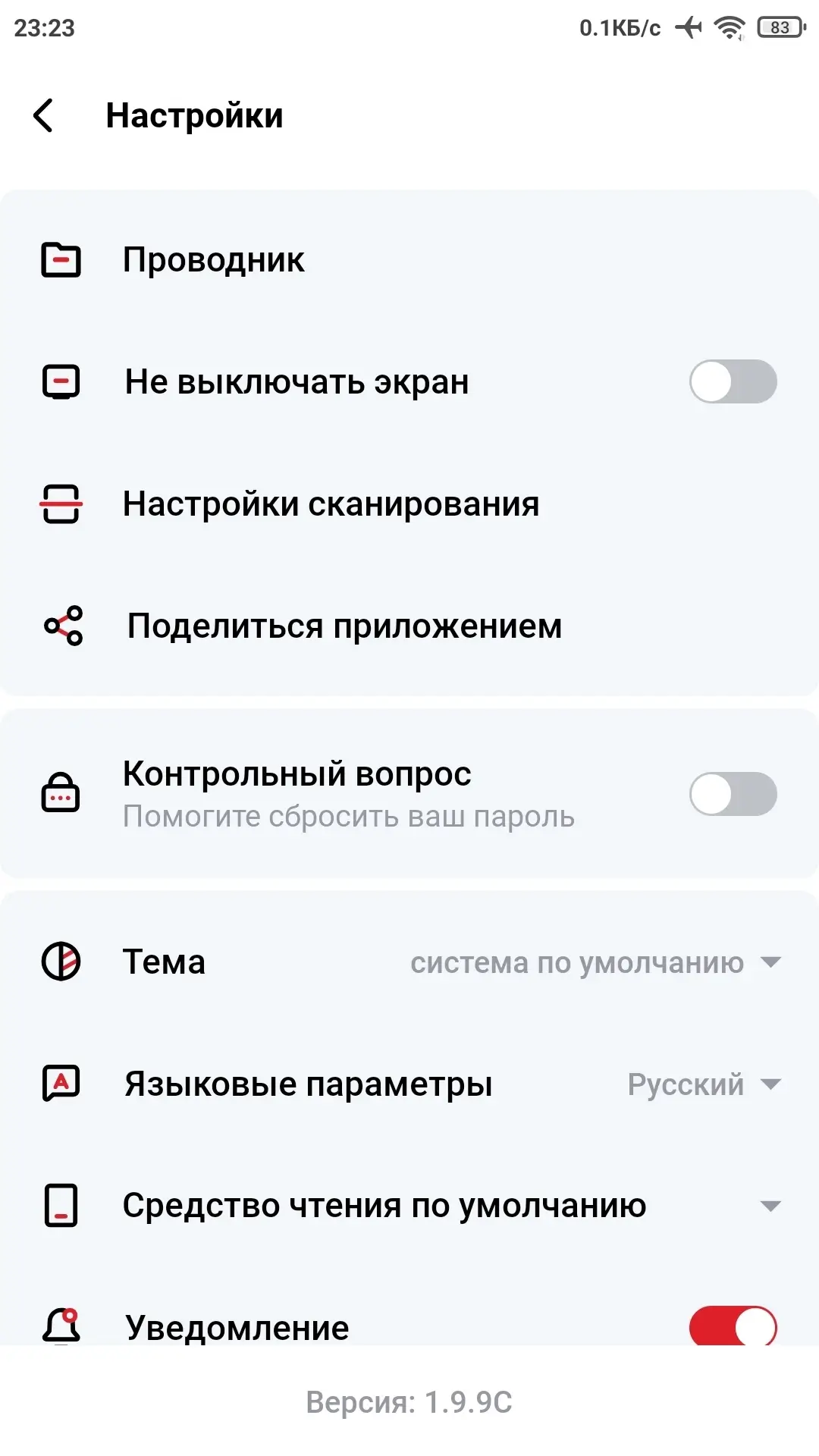819x1456 pixels.
Task: Open the Языковые параметры language picker
Action: click(702, 1084)
